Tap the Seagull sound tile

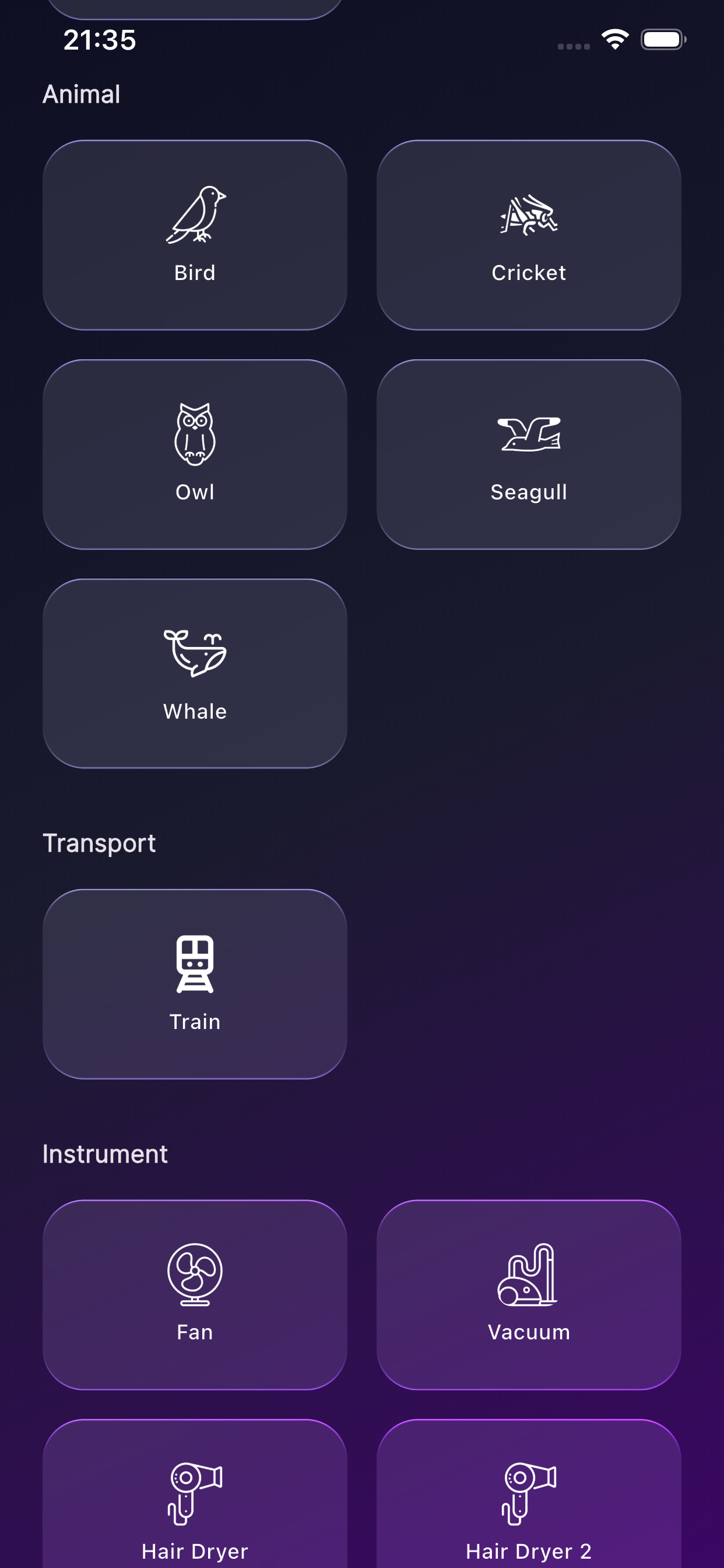point(528,454)
